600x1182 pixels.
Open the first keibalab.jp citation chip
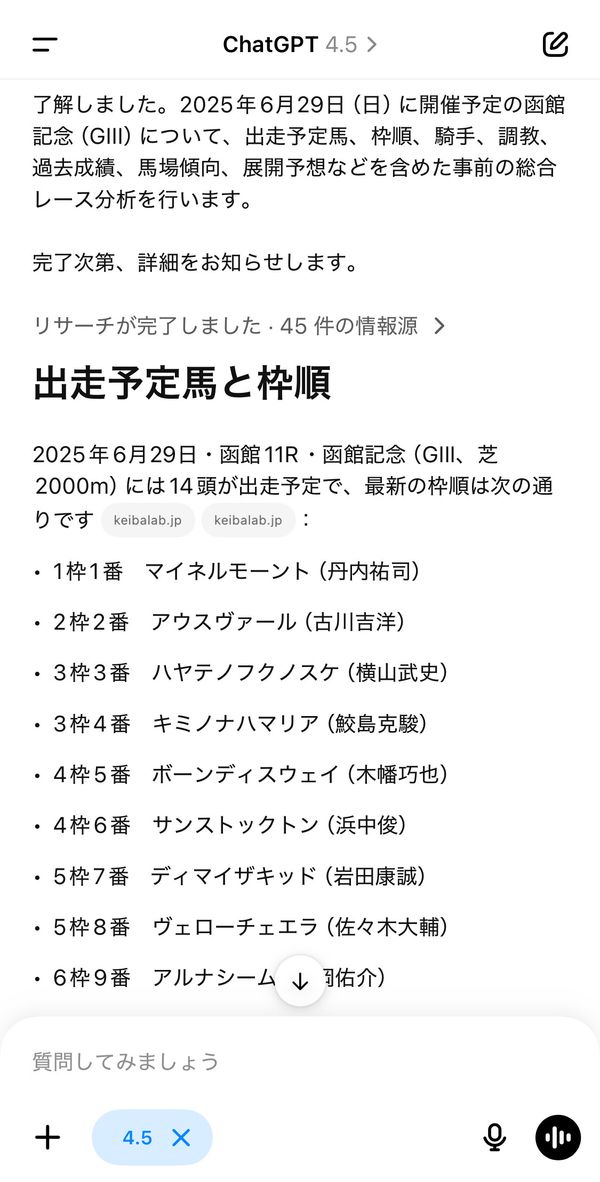pyautogui.click(x=148, y=520)
